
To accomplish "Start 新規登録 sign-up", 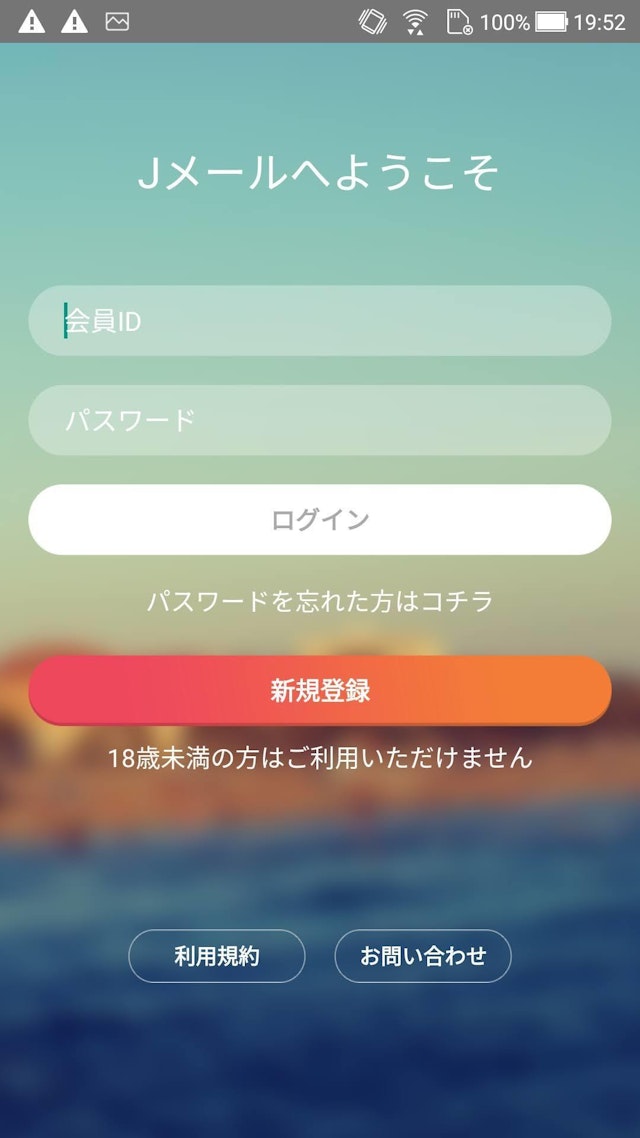I will [x=320, y=690].
